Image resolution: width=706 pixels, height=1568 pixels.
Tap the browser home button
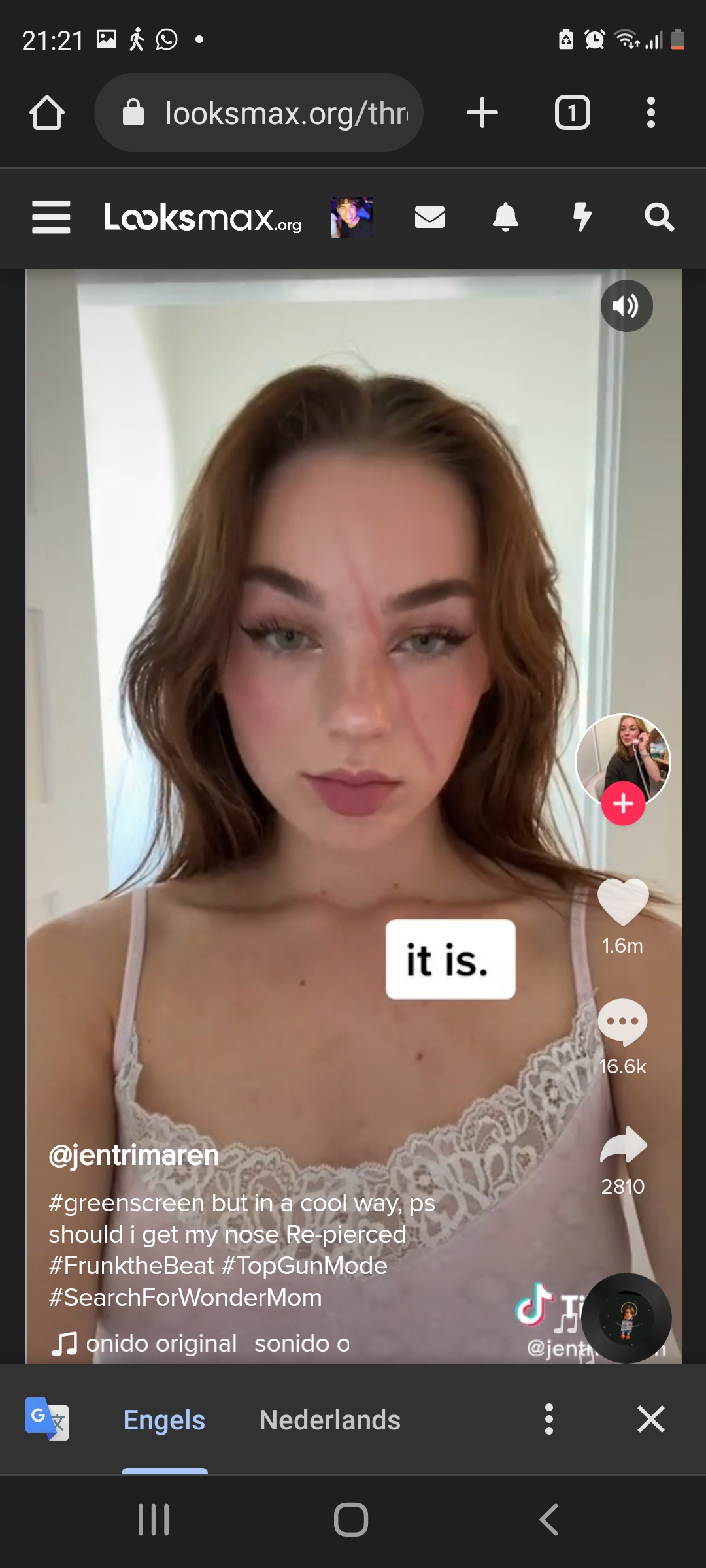pyautogui.click(x=47, y=113)
